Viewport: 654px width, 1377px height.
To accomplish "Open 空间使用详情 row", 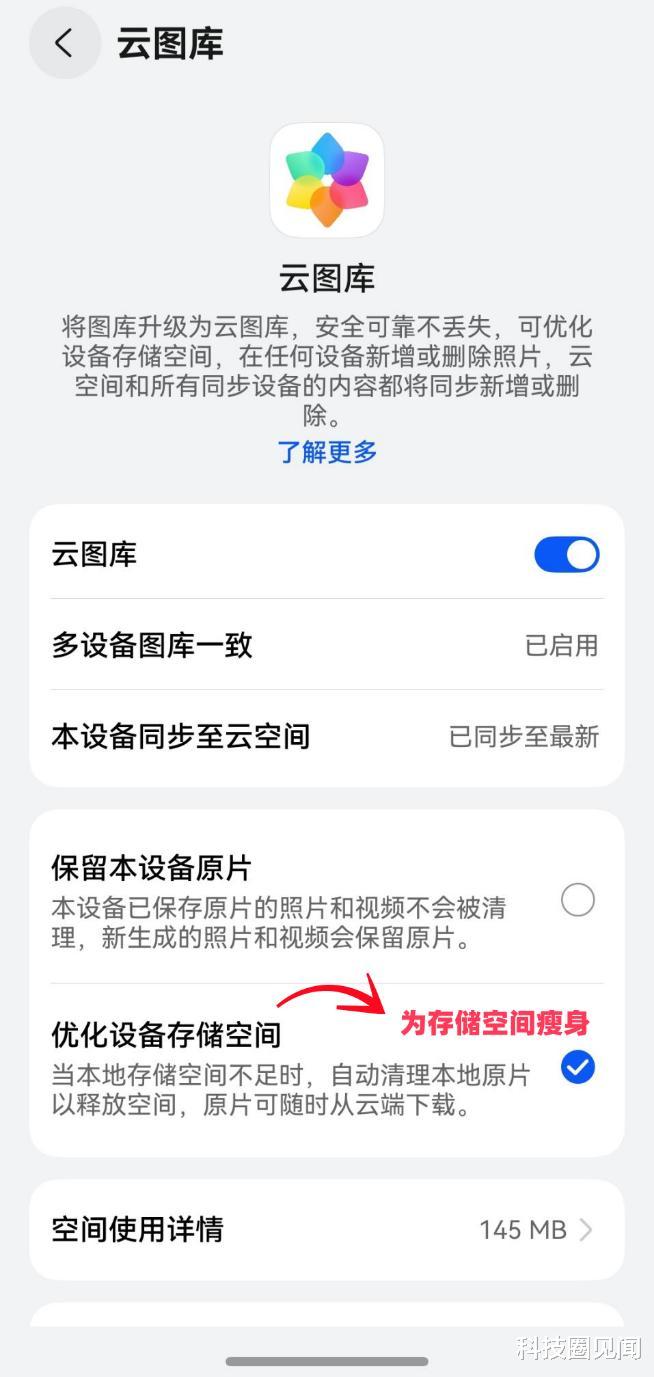I will click(x=327, y=1229).
